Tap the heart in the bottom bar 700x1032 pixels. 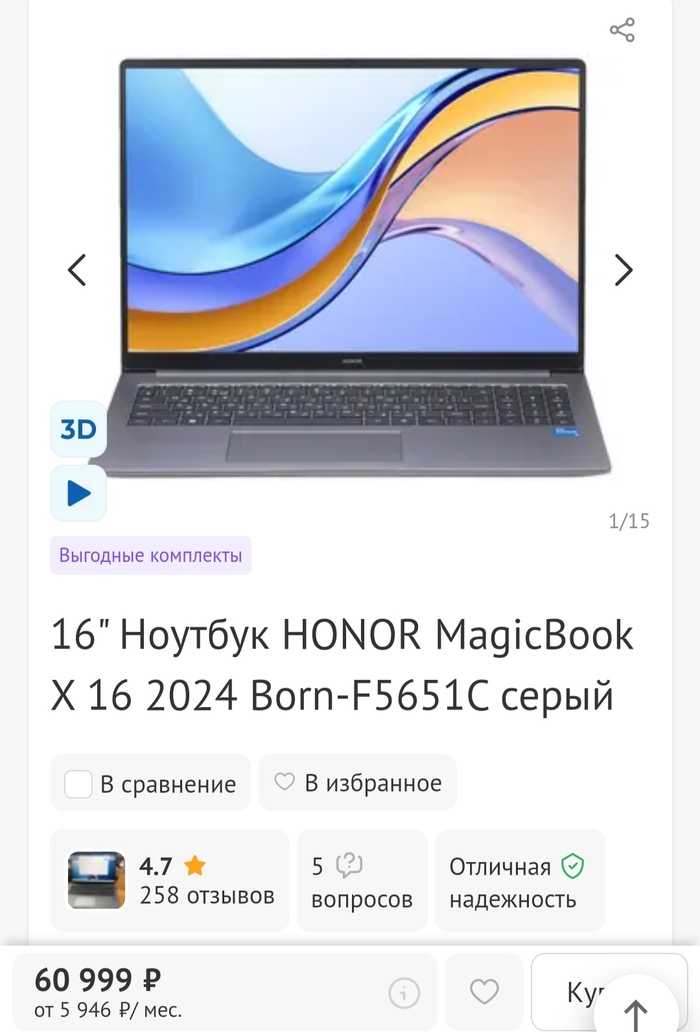point(484,992)
